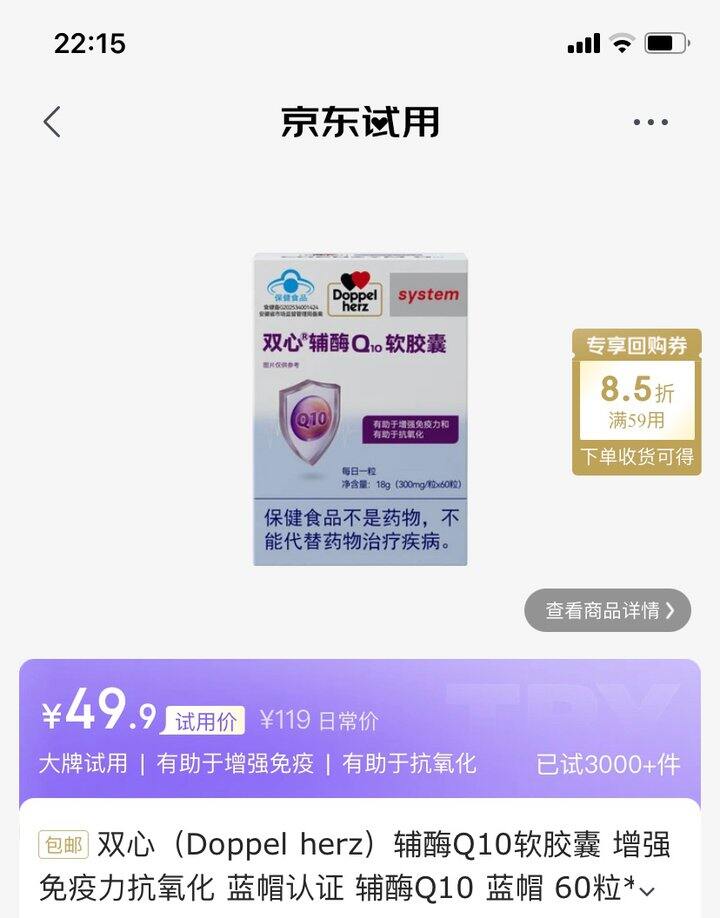Expand the full product title

point(647,889)
